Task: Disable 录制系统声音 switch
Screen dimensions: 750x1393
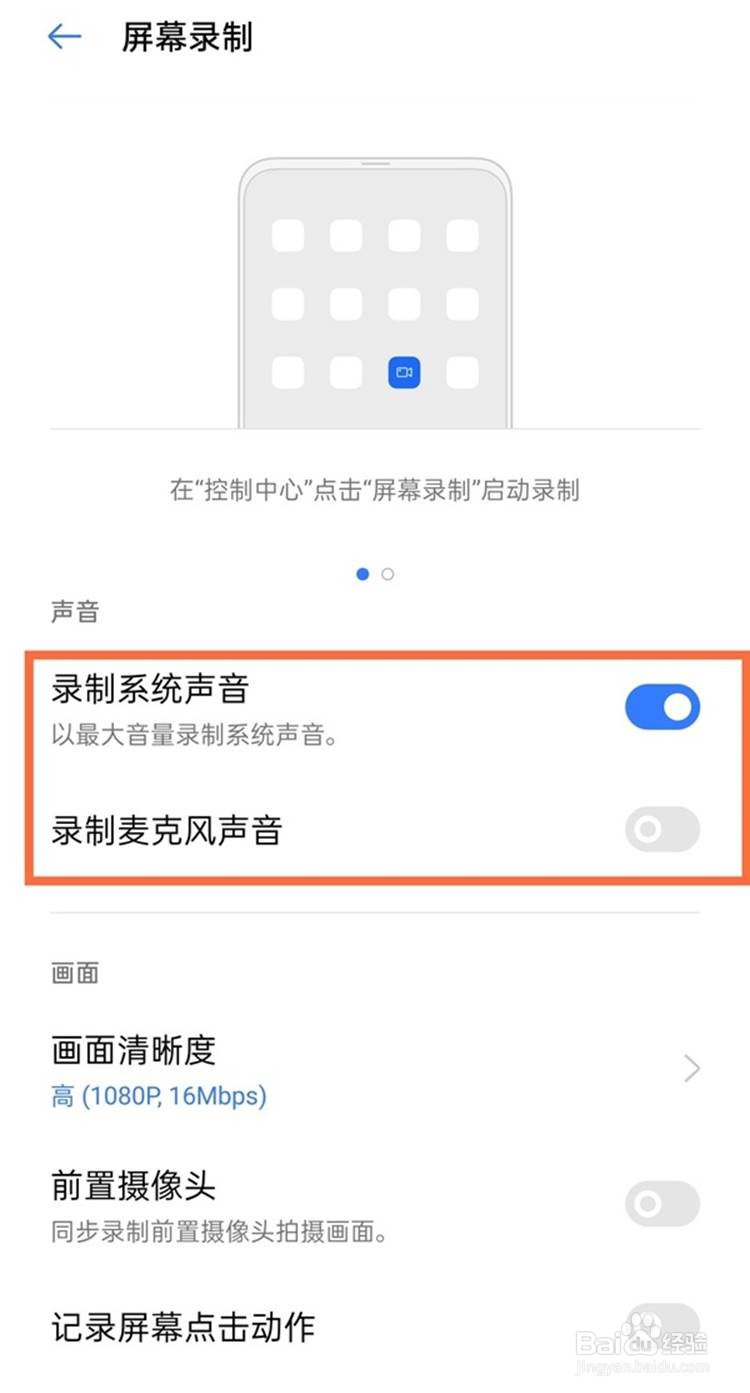Action: tap(662, 706)
